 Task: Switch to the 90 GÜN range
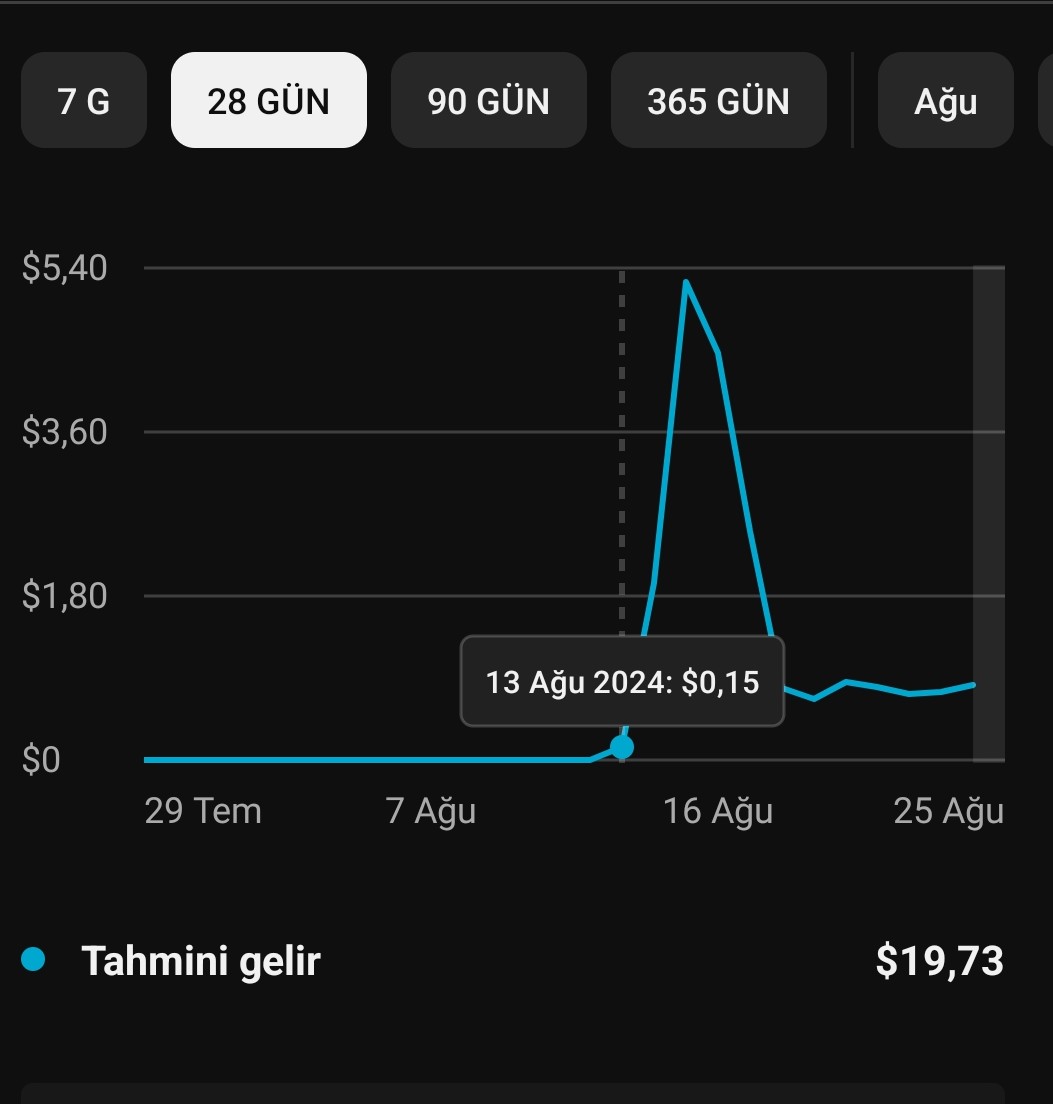(x=488, y=100)
